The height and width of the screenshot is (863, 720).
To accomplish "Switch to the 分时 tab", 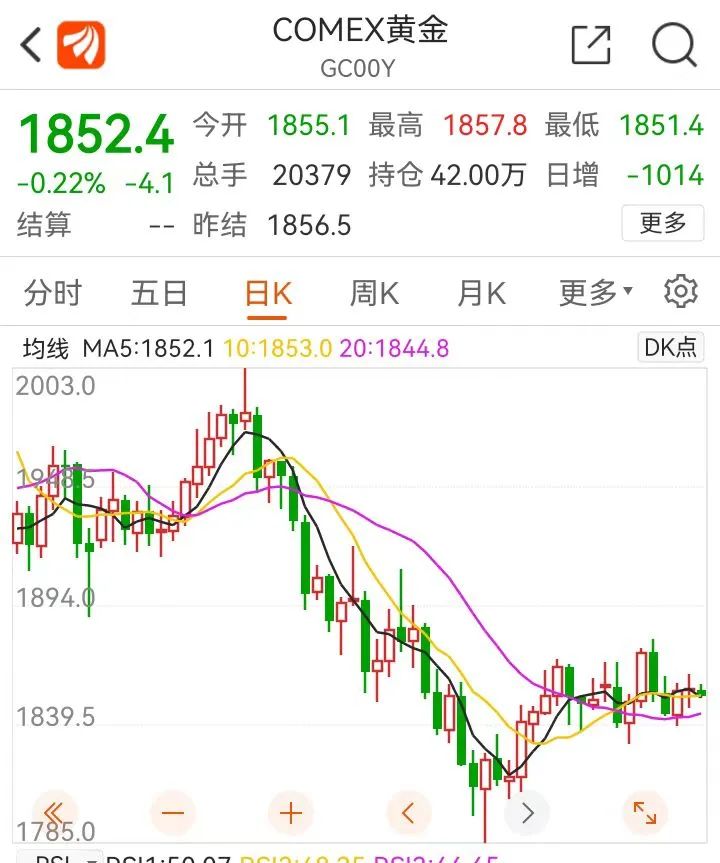I will (x=52, y=294).
